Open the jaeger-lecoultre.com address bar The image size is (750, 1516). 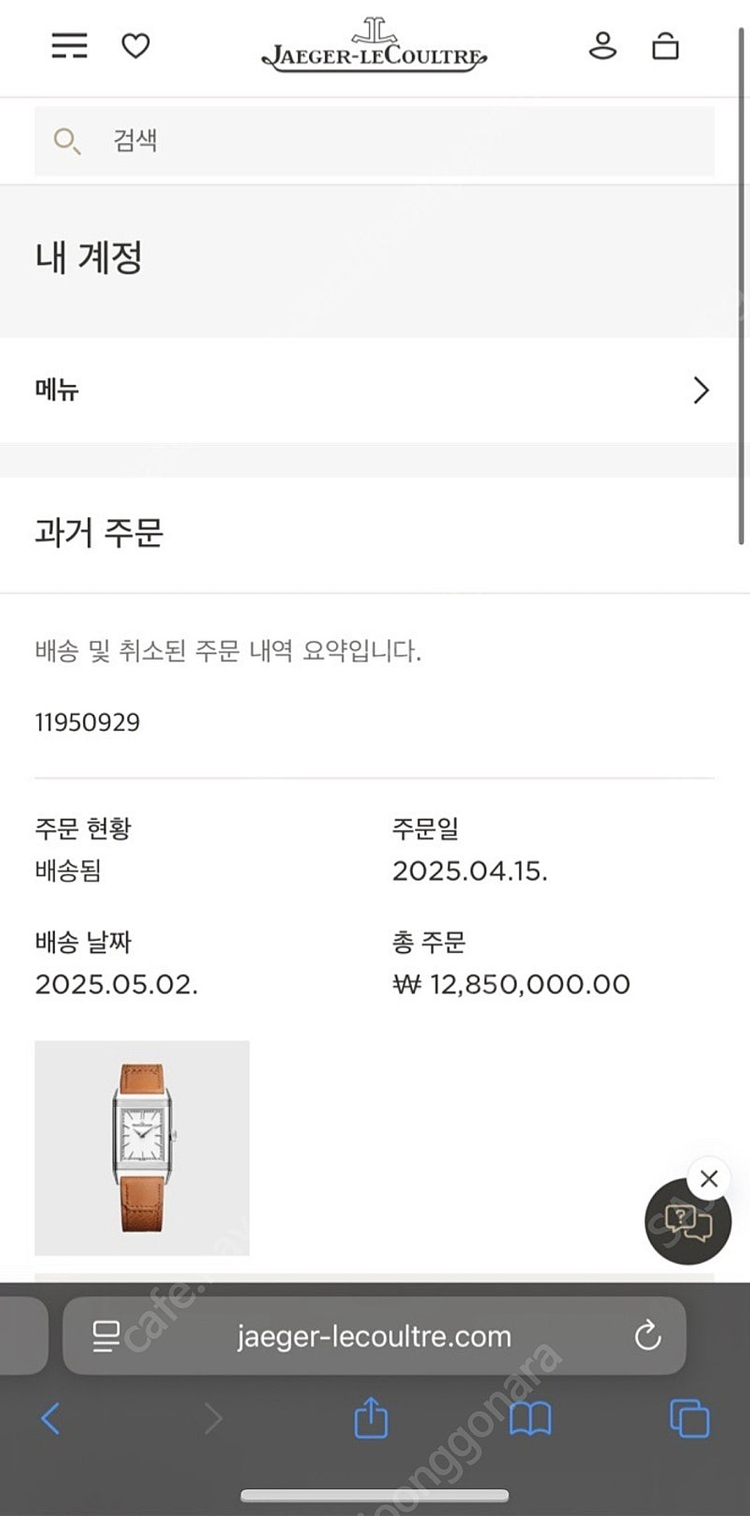374,1335
